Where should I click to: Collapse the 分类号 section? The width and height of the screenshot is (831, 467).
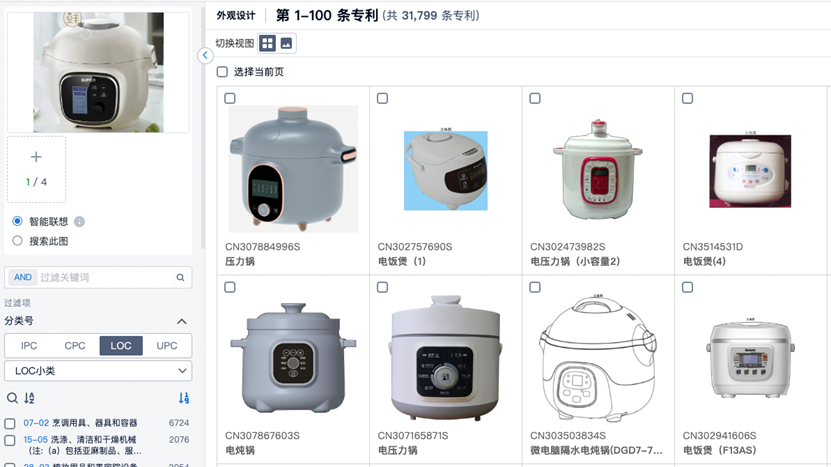pyautogui.click(x=182, y=321)
